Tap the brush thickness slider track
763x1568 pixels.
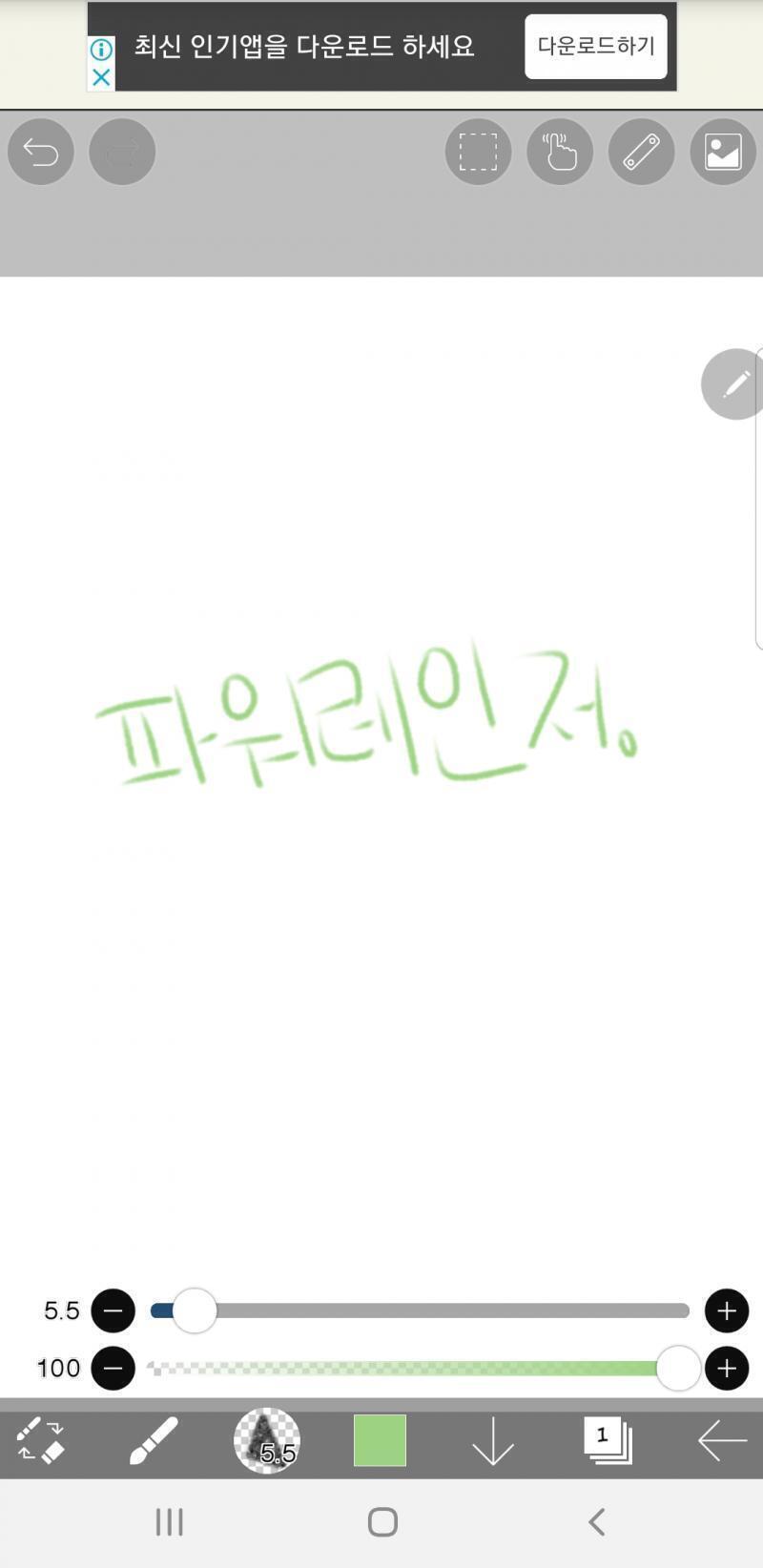pos(420,1310)
